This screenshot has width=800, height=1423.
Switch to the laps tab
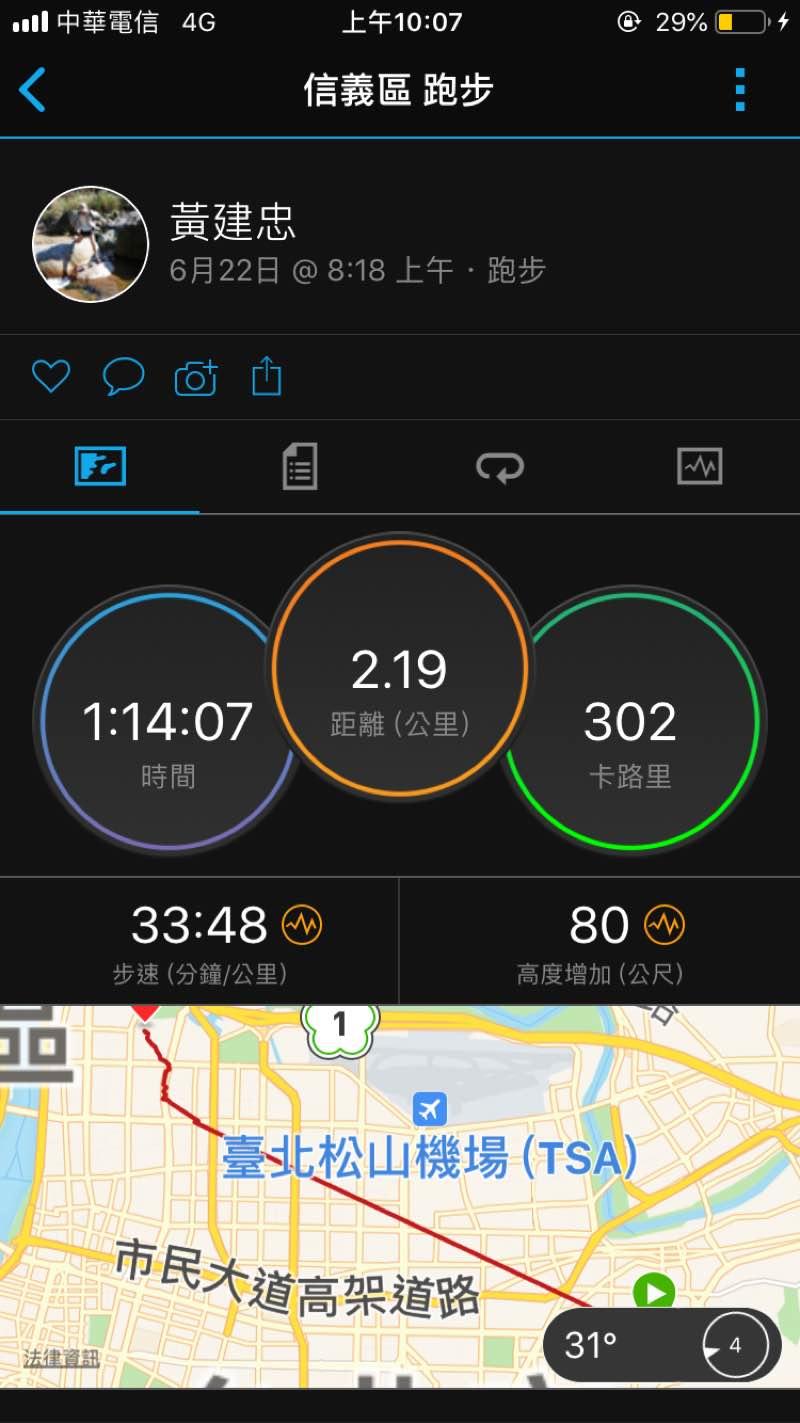pos(499,466)
